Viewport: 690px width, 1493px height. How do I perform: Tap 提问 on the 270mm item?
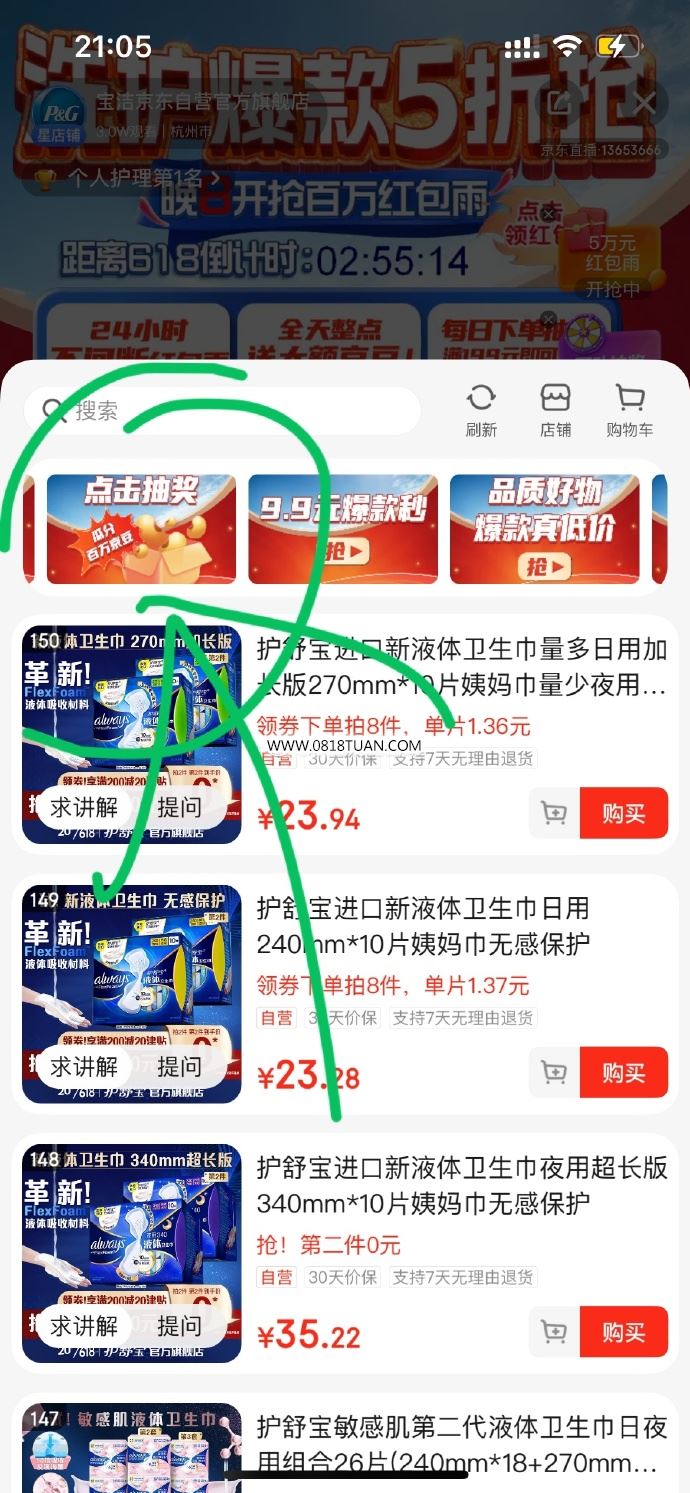point(179,807)
